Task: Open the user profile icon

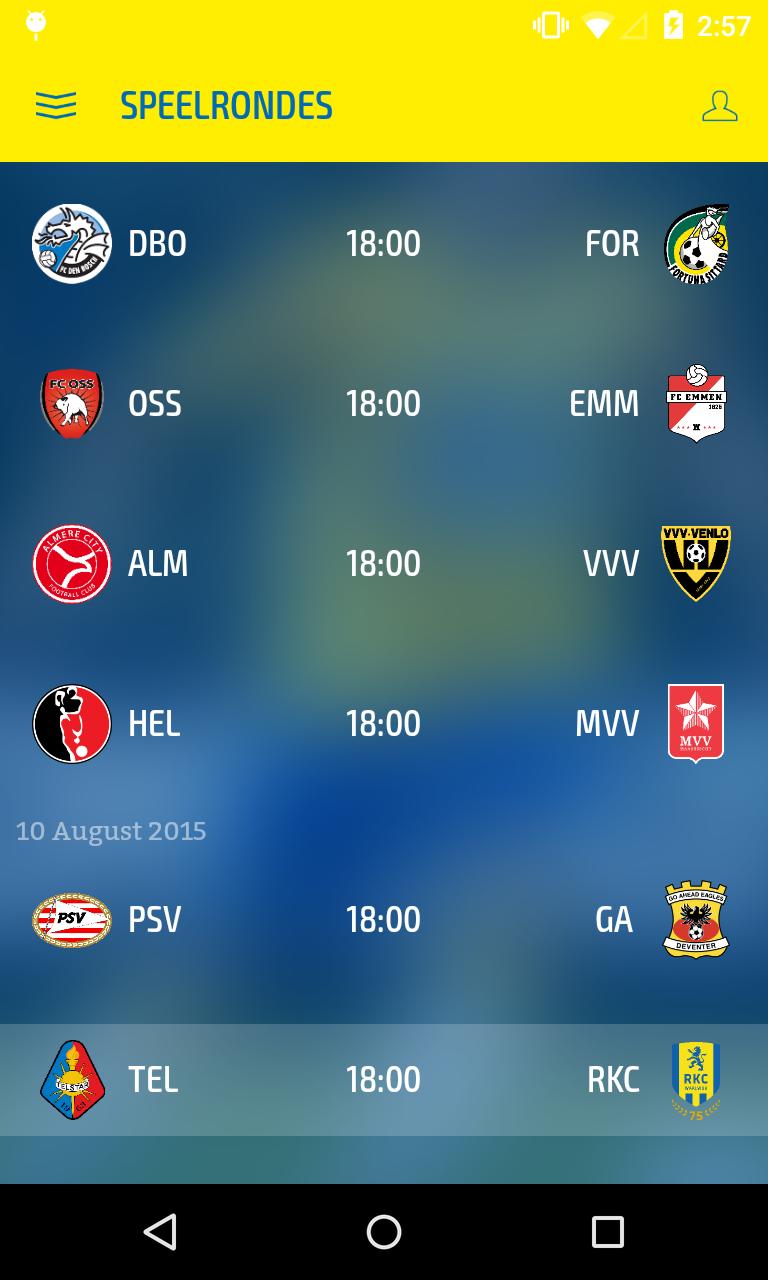Action: [719, 106]
